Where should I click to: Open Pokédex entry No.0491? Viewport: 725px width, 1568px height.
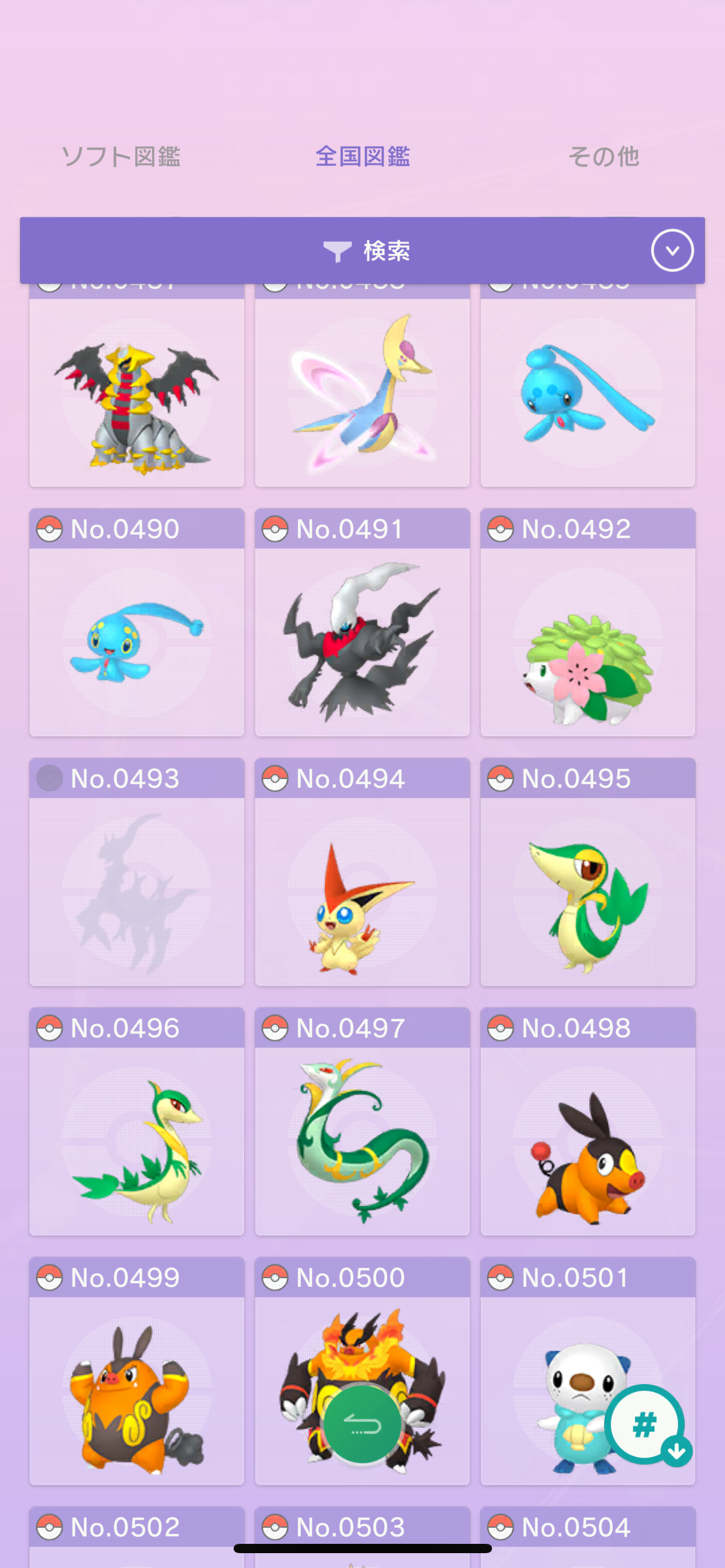362,622
